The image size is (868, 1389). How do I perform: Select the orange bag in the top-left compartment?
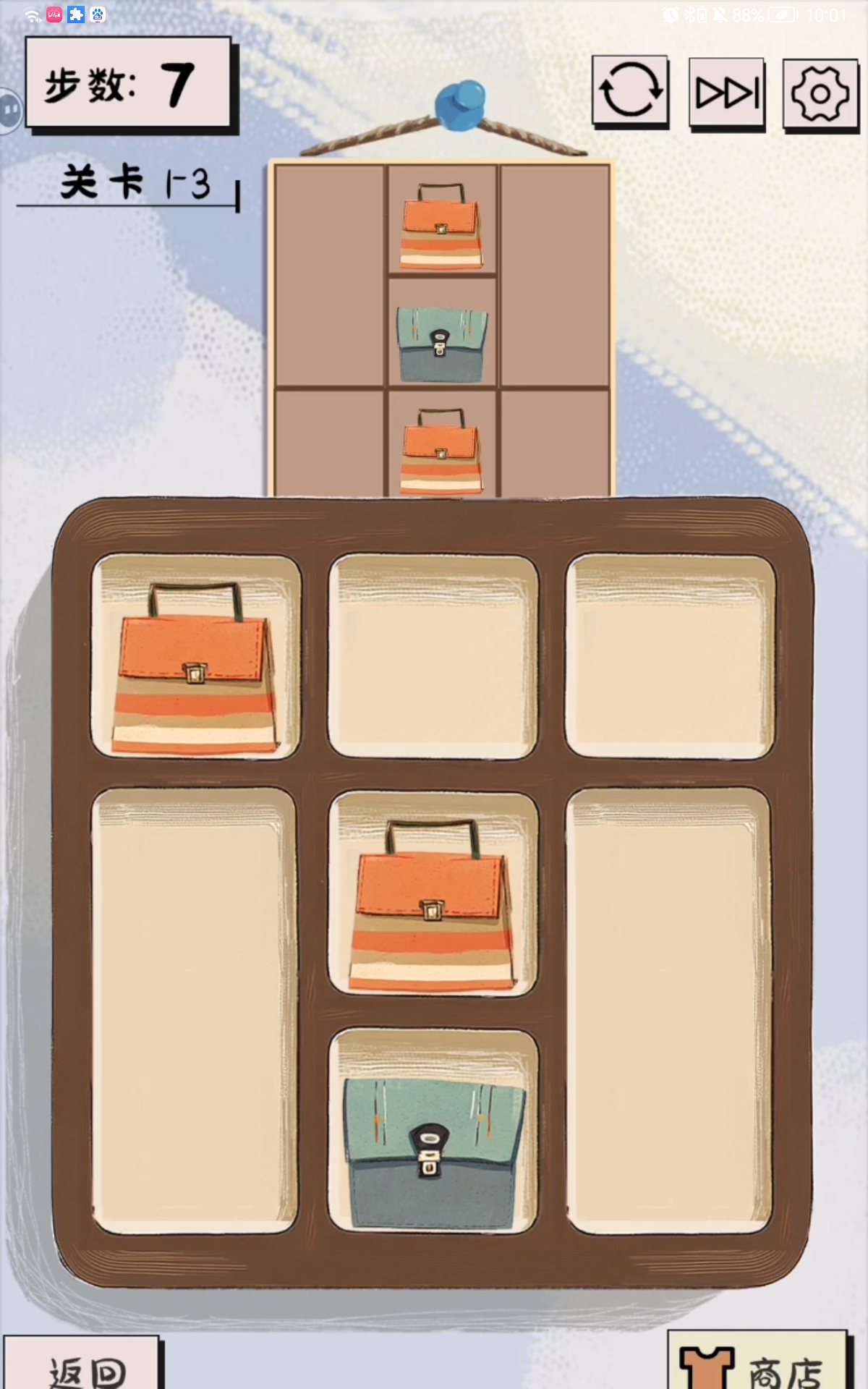point(195,670)
